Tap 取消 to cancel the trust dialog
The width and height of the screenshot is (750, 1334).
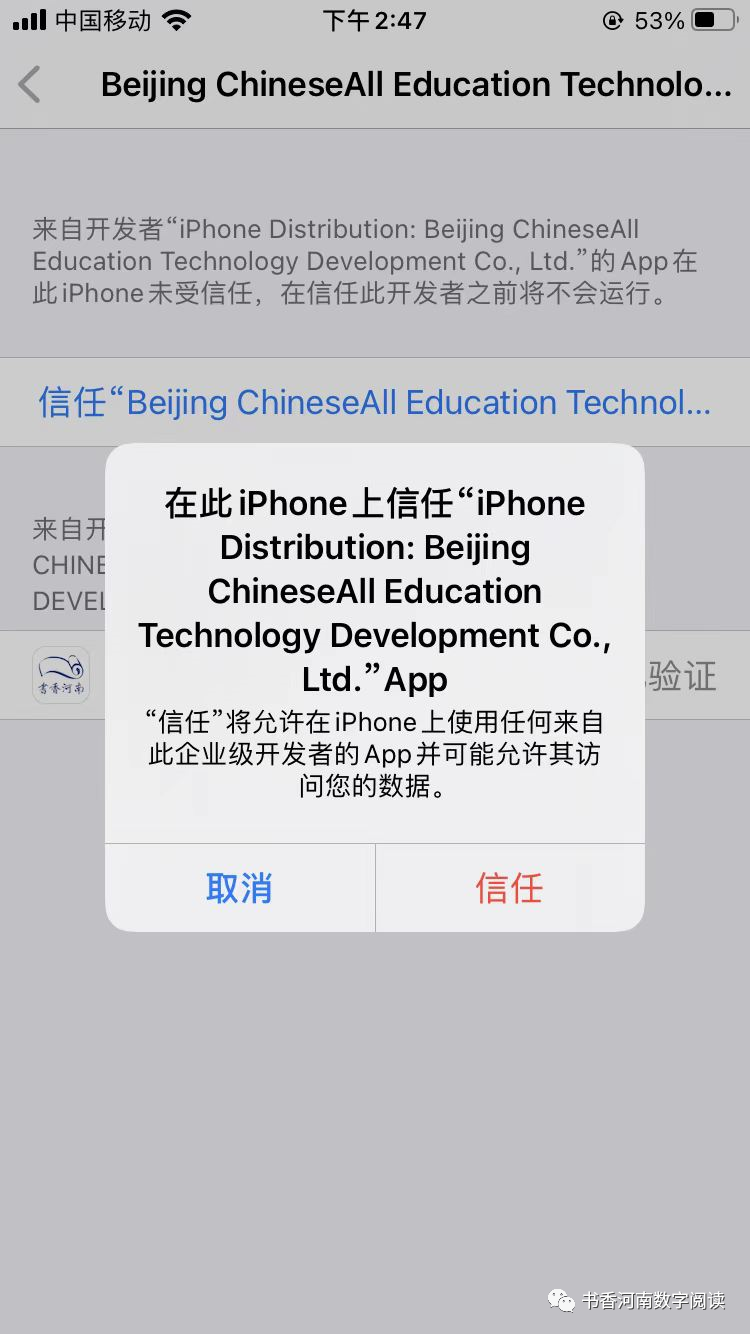point(239,888)
